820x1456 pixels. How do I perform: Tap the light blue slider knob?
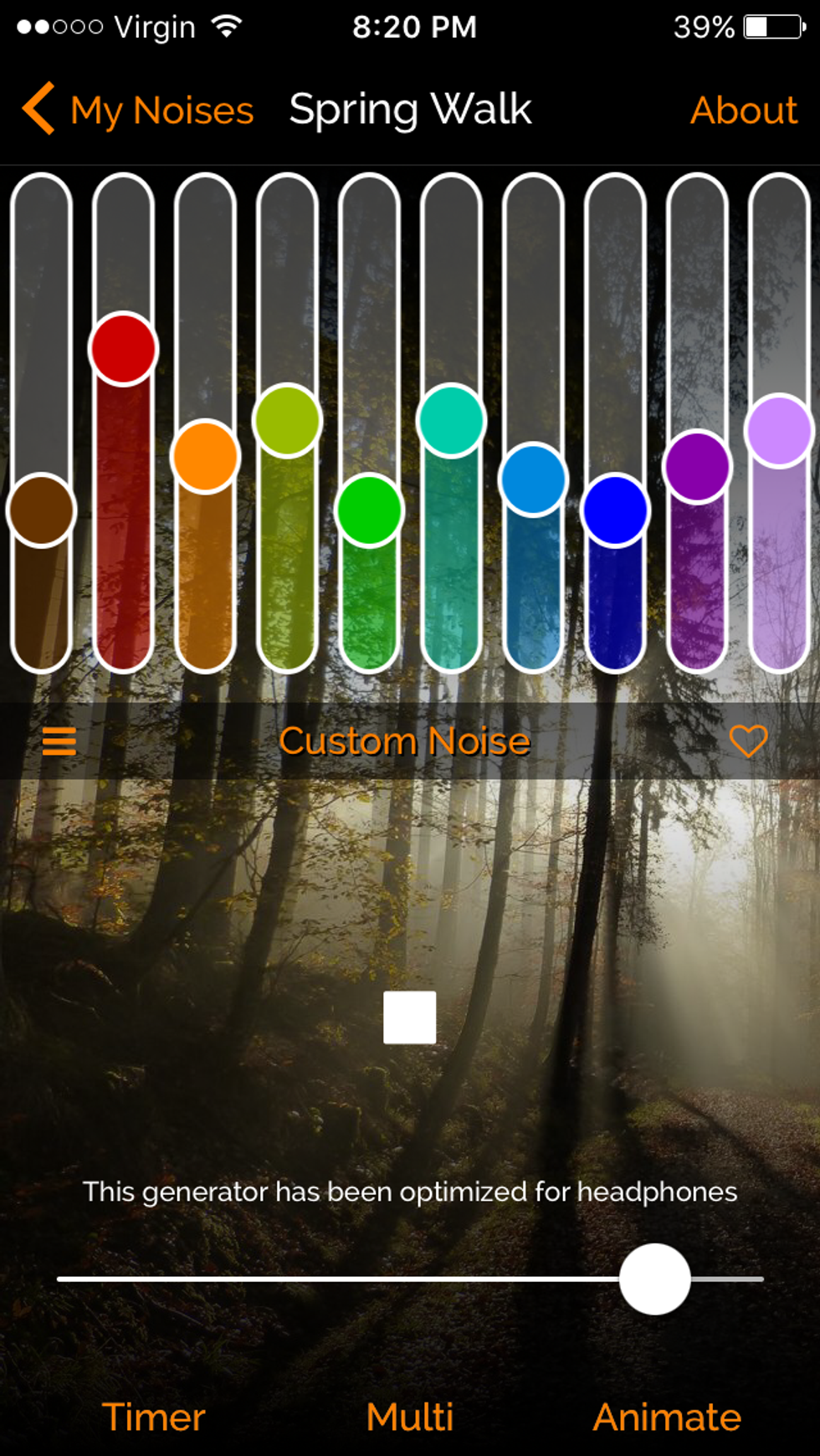click(x=533, y=479)
